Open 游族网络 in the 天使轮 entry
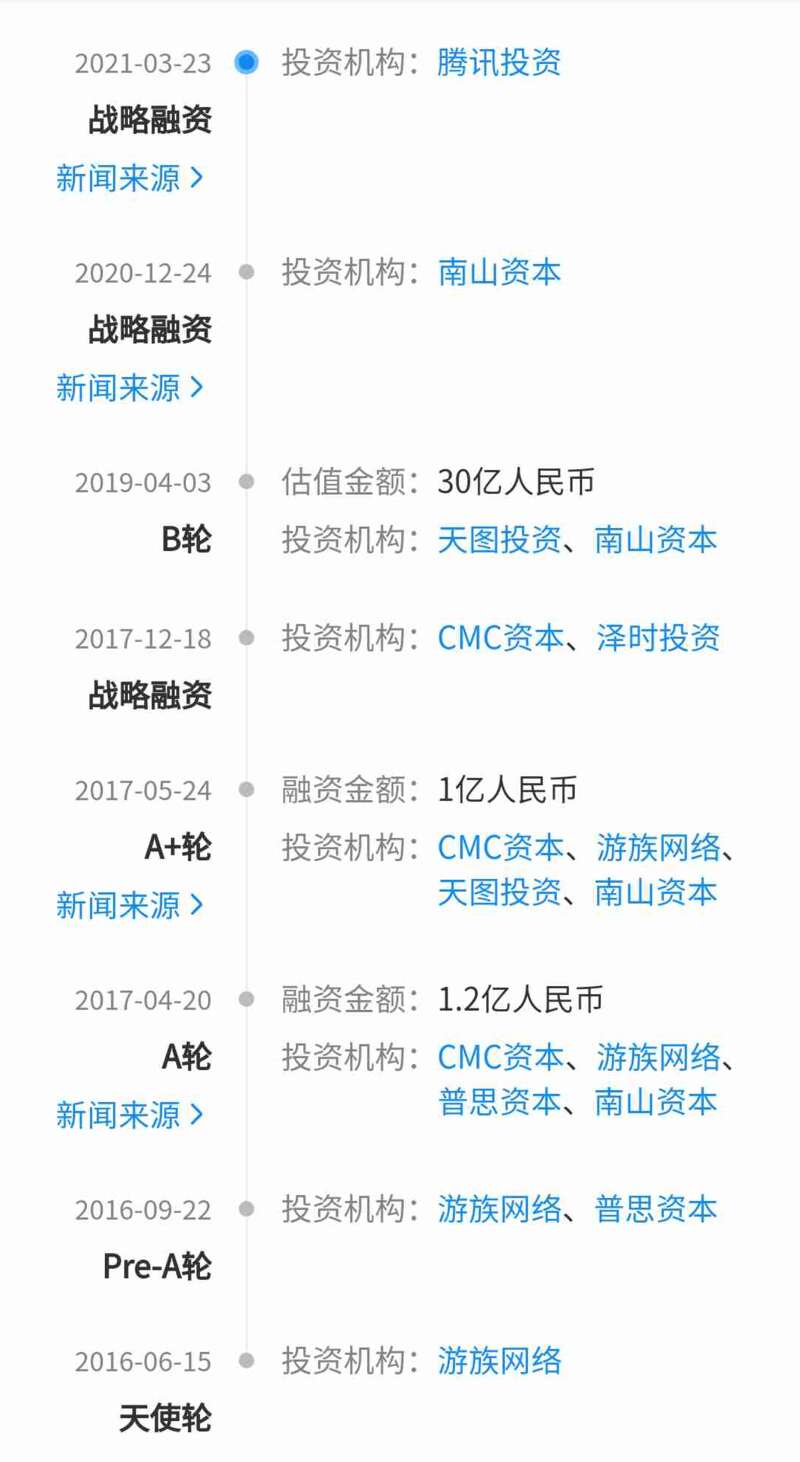Screen dimensions: 800x1462 (x=499, y=1361)
